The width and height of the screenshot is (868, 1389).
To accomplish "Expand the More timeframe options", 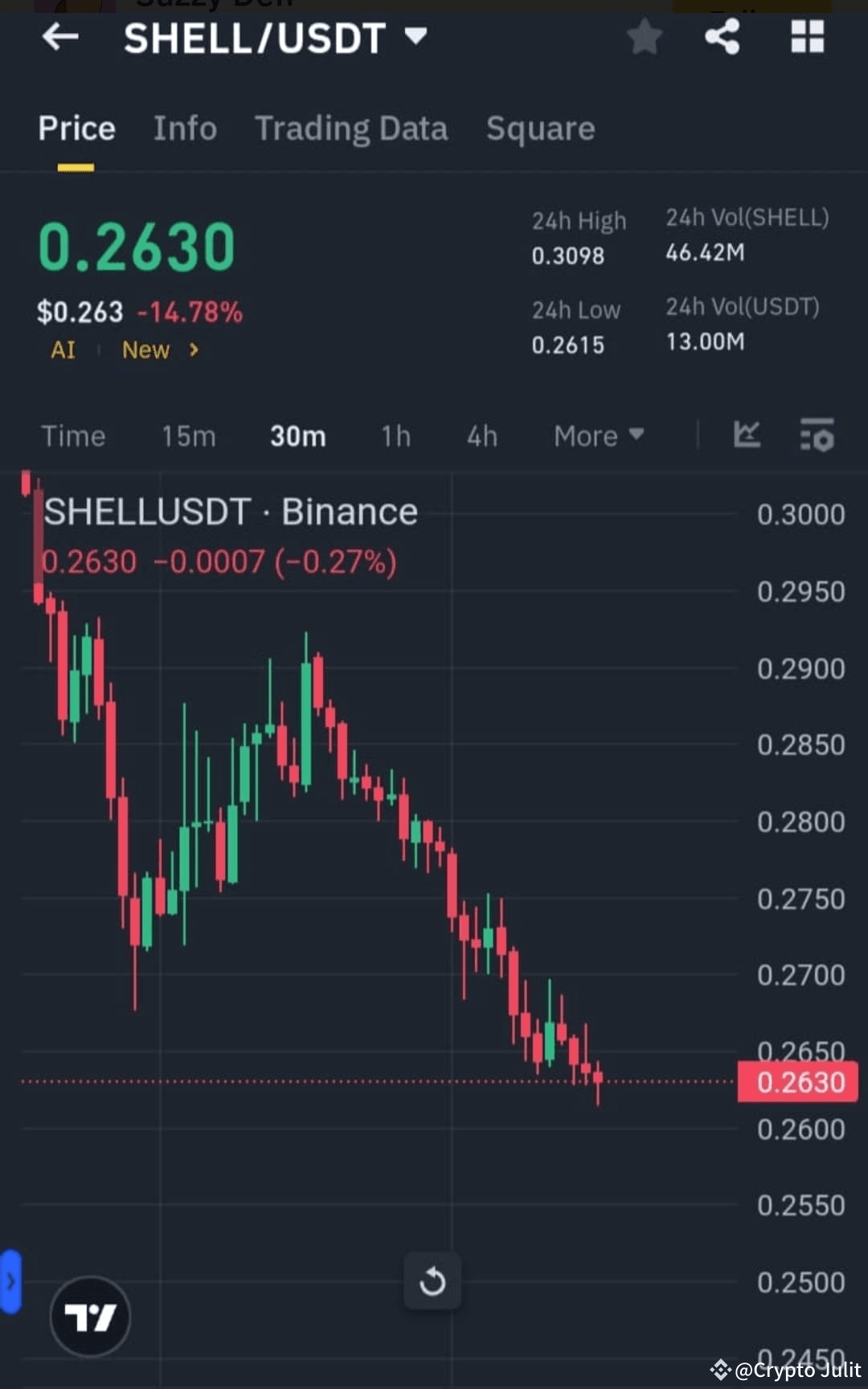I will [598, 436].
